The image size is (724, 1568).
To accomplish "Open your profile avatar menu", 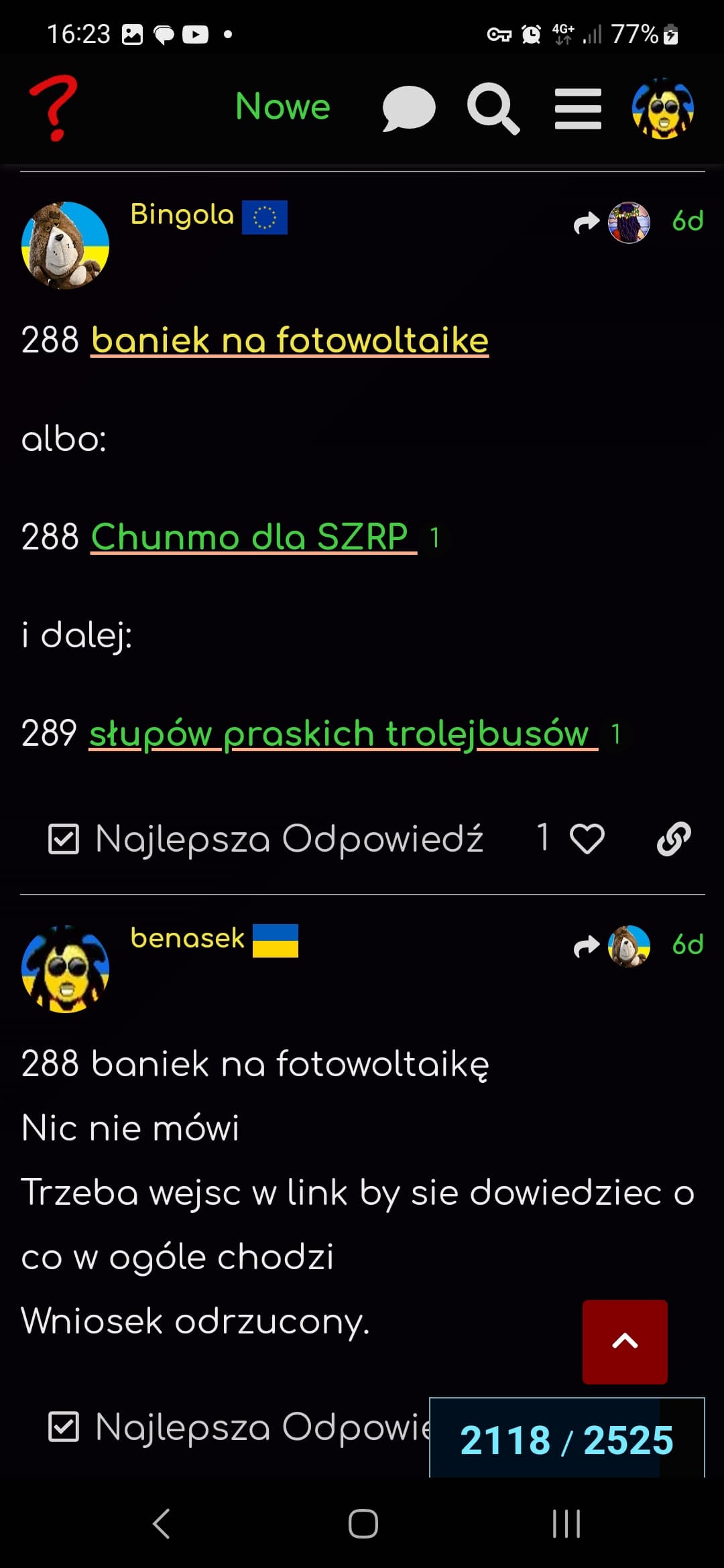I will click(662, 108).
